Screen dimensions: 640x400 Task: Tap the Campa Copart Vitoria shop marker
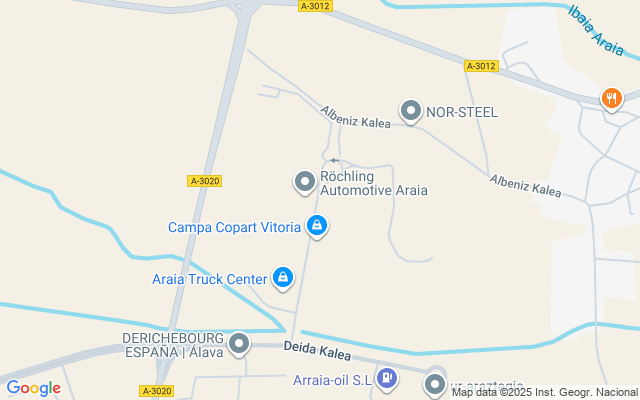pyautogui.click(x=317, y=227)
